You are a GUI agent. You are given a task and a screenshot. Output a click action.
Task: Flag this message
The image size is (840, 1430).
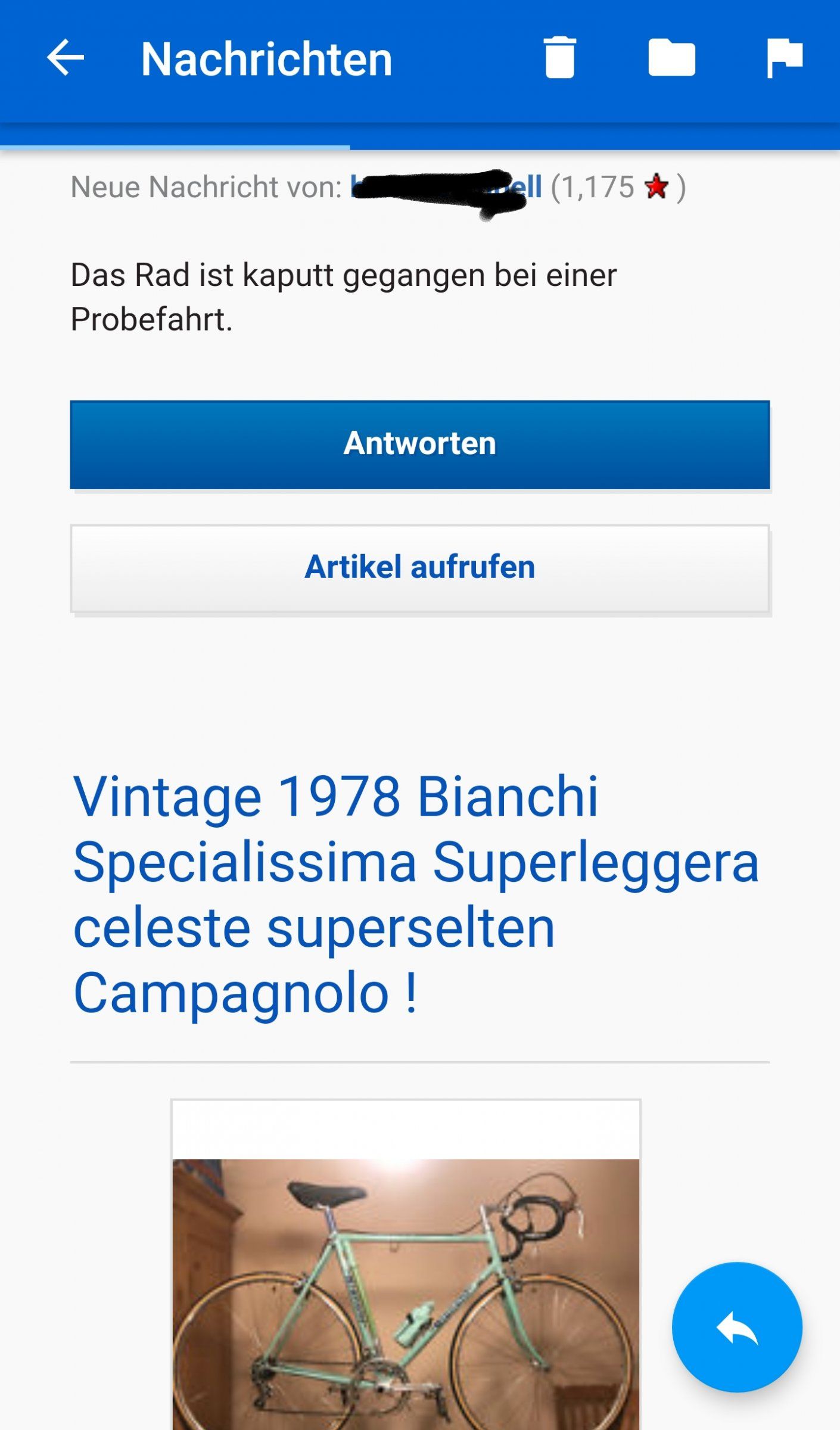click(x=784, y=58)
